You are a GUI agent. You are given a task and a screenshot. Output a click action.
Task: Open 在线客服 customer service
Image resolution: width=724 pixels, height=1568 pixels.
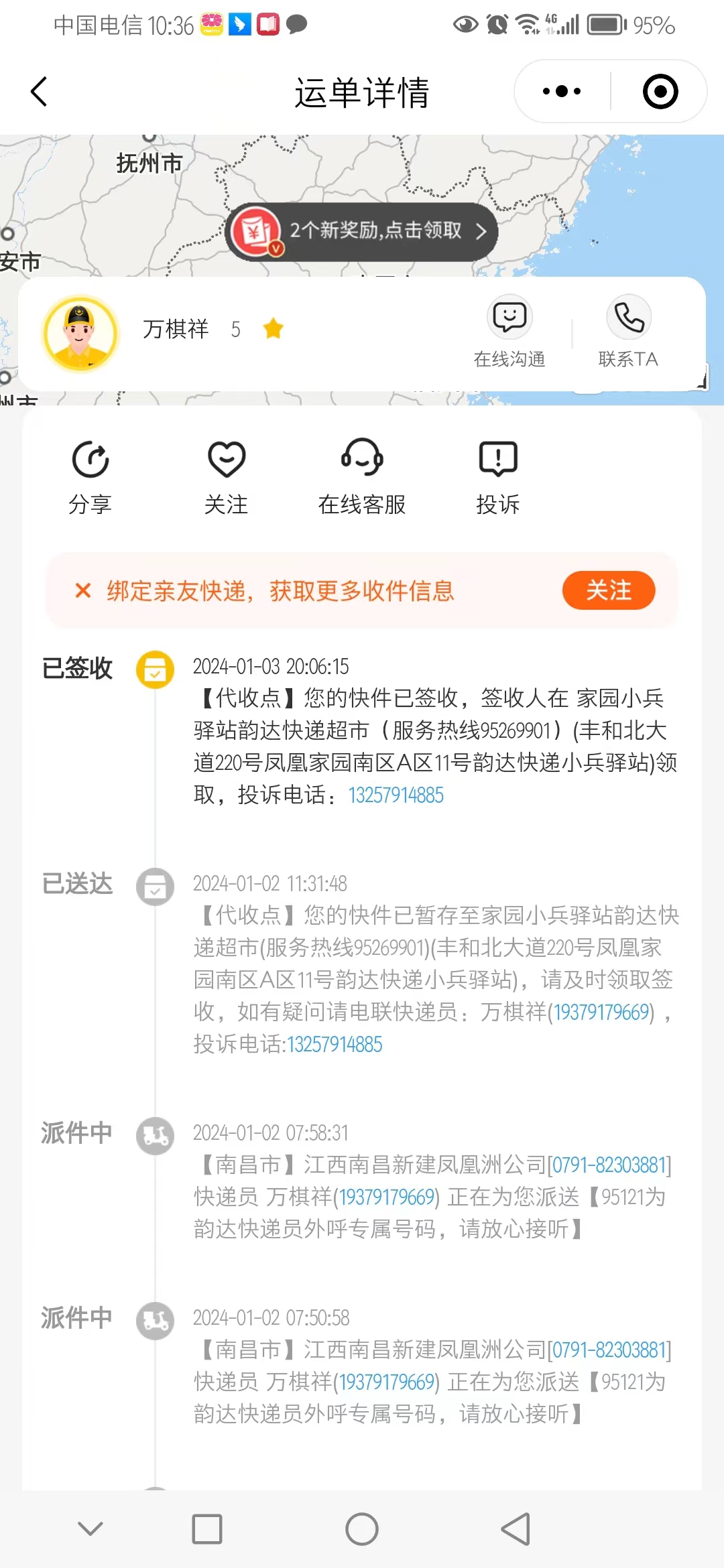pos(362,476)
